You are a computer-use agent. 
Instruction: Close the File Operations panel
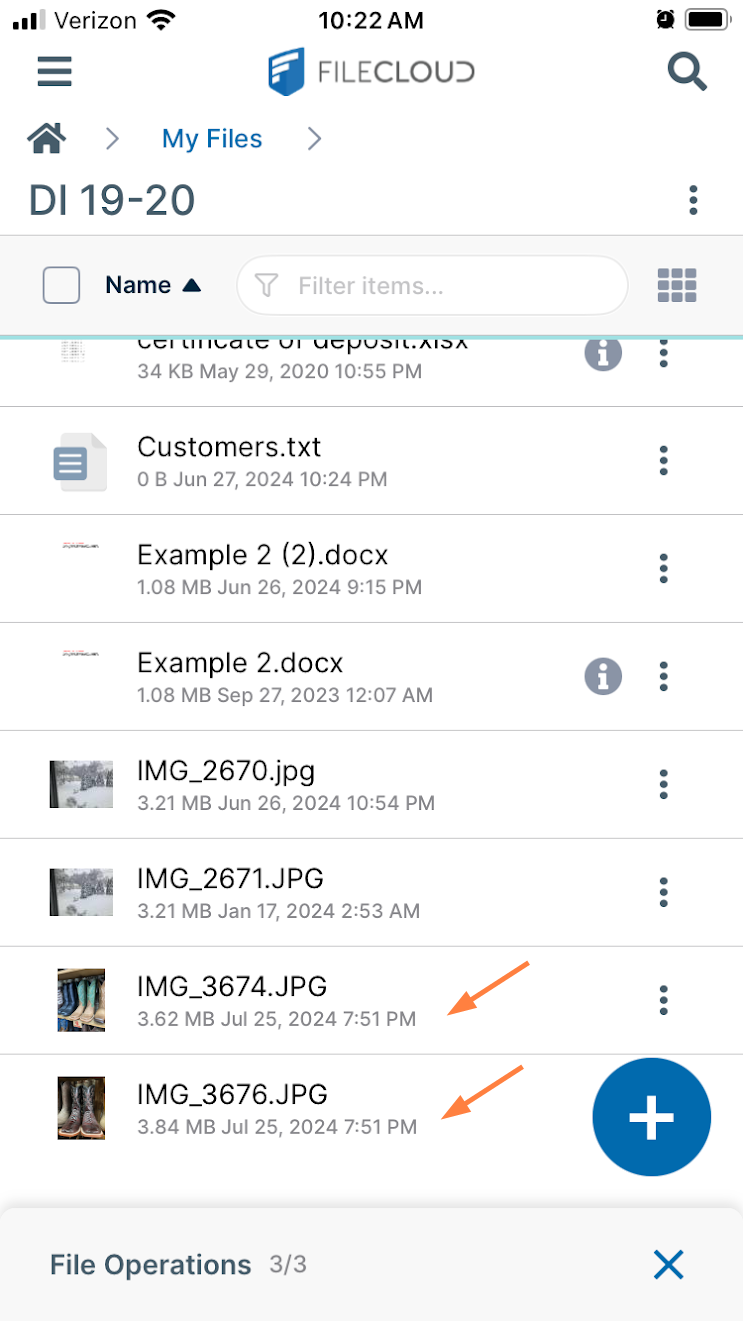tap(668, 1265)
